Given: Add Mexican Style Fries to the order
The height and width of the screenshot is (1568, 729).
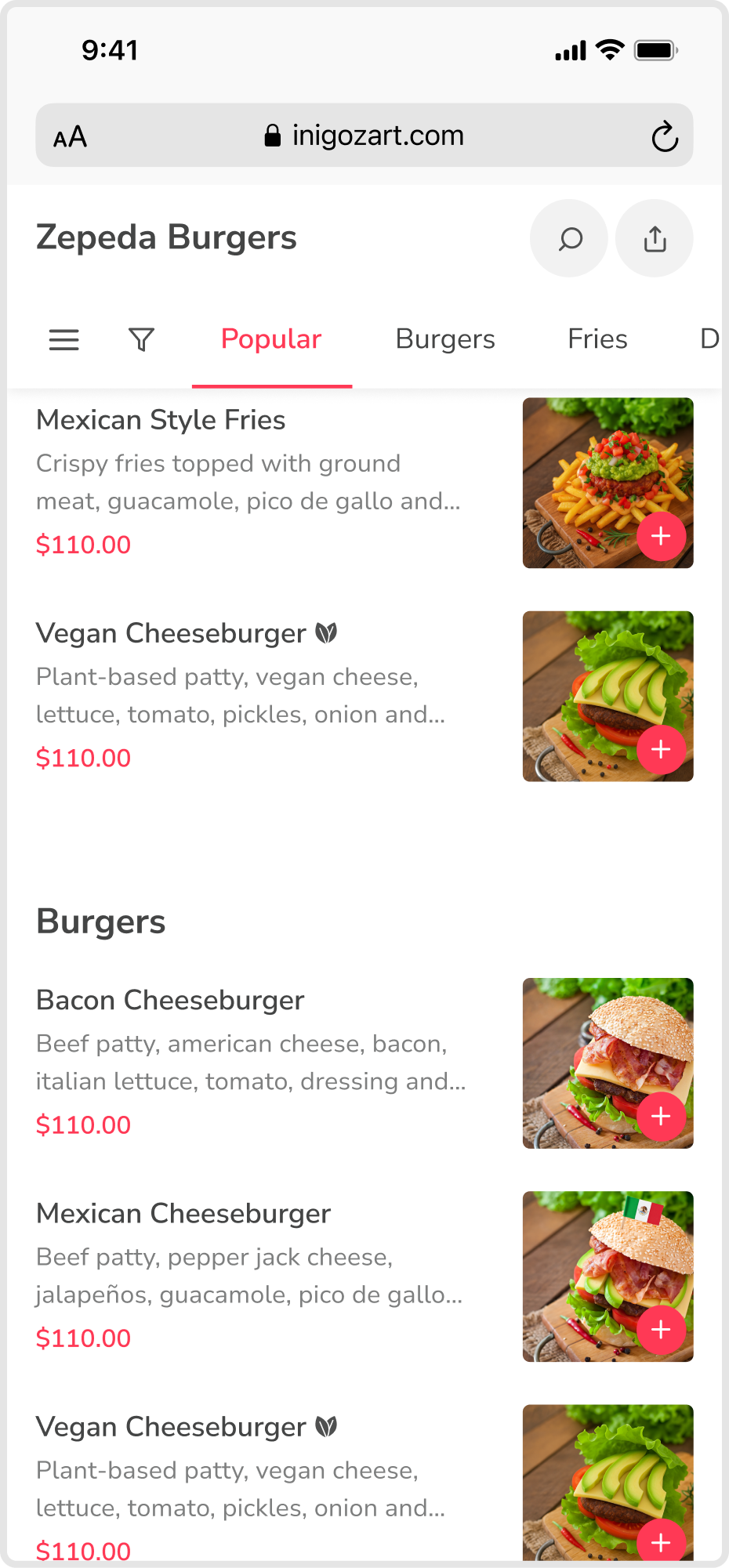Looking at the screenshot, I should (x=661, y=536).
